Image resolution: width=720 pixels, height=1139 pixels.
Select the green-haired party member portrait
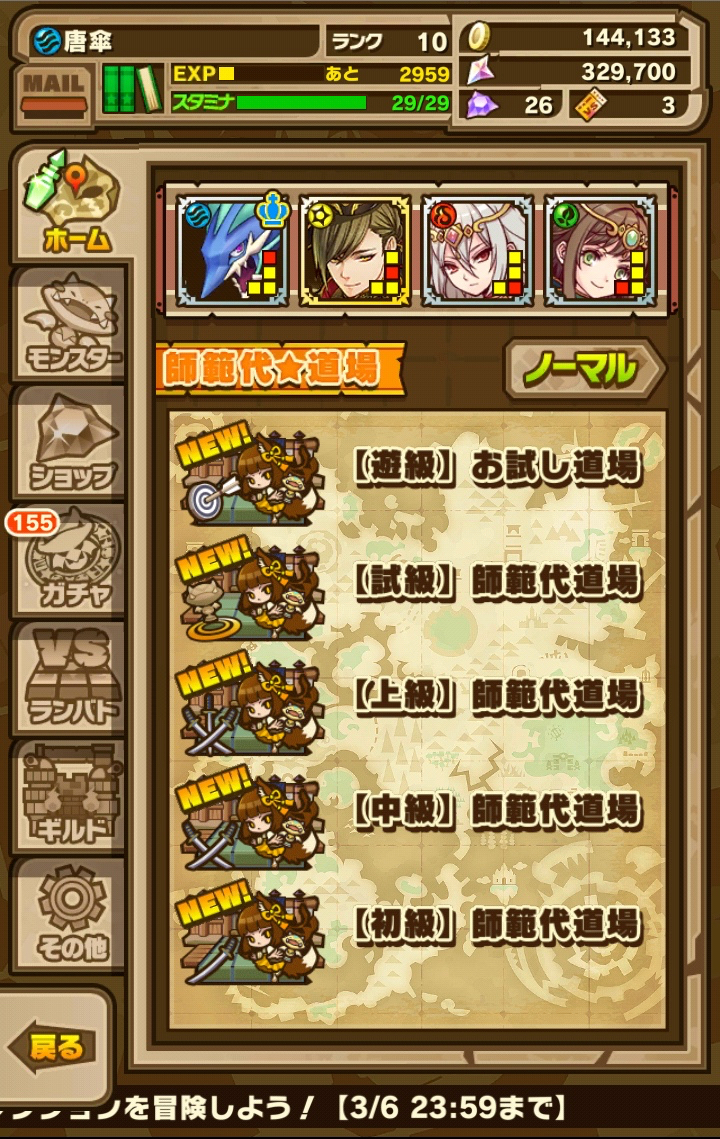pos(354,252)
